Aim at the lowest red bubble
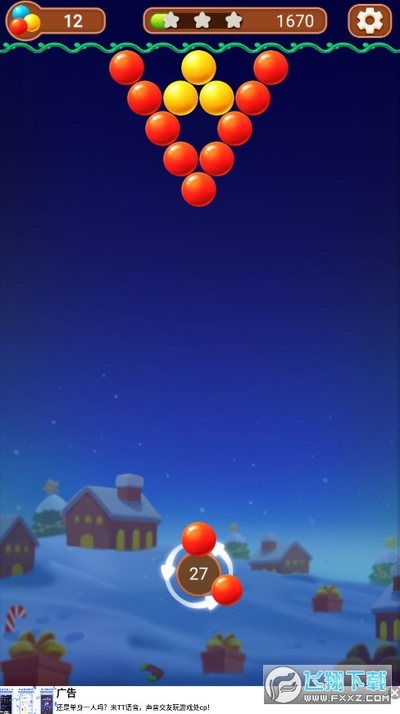The width and height of the screenshot is (400, 714). point(199,189)
